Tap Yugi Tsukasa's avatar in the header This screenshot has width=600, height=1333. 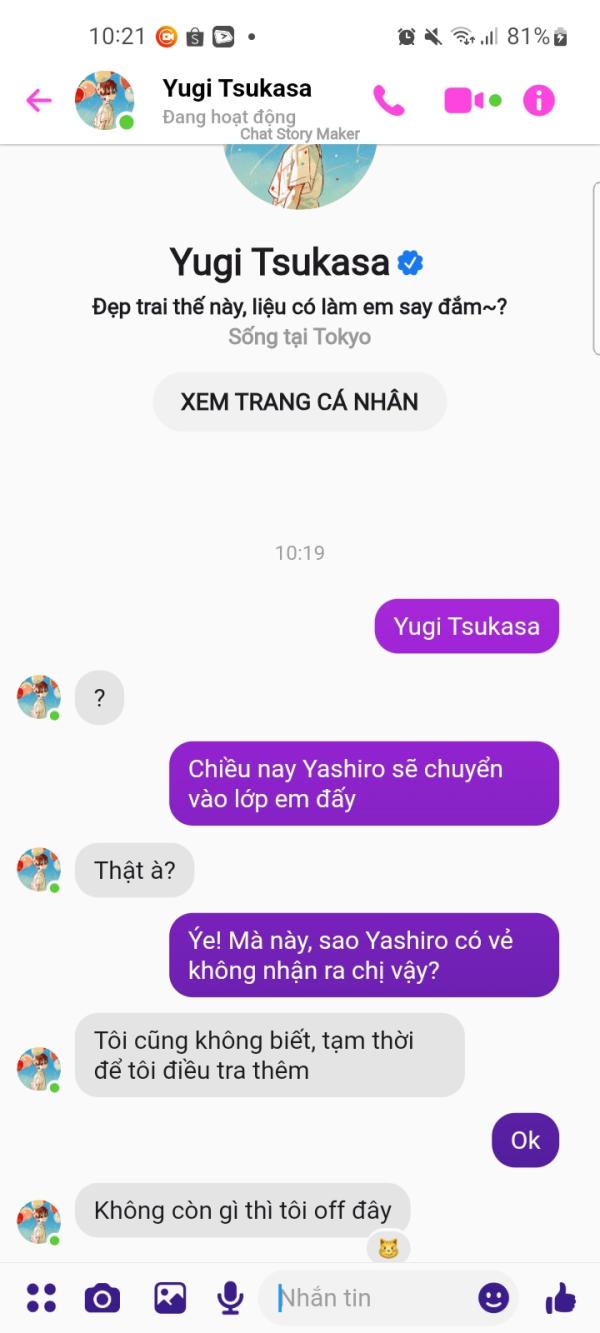pyautogui.click(x=104, y=100)
